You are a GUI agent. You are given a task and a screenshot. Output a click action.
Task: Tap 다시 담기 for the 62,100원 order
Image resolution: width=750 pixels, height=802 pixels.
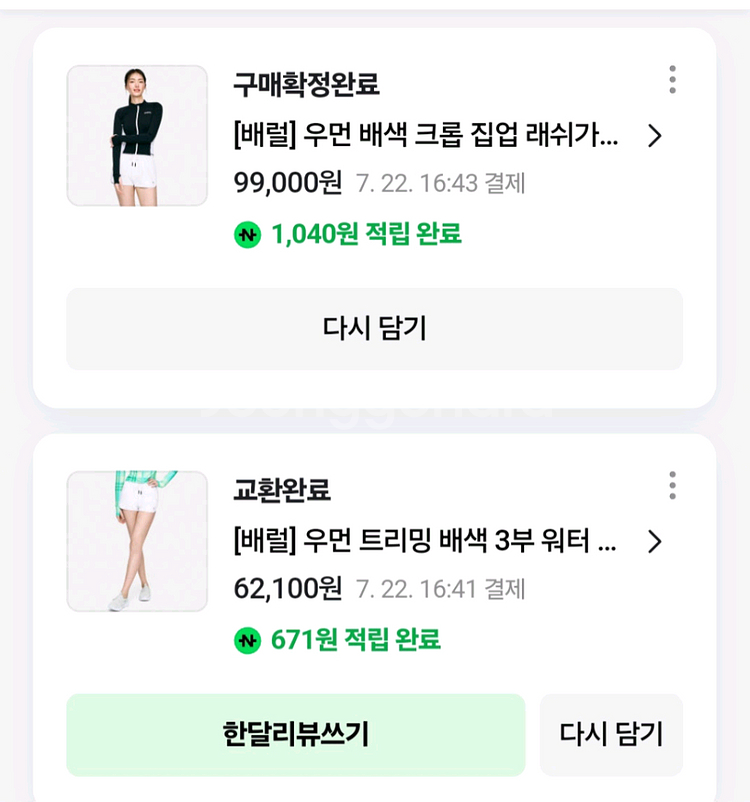[611, 735]
